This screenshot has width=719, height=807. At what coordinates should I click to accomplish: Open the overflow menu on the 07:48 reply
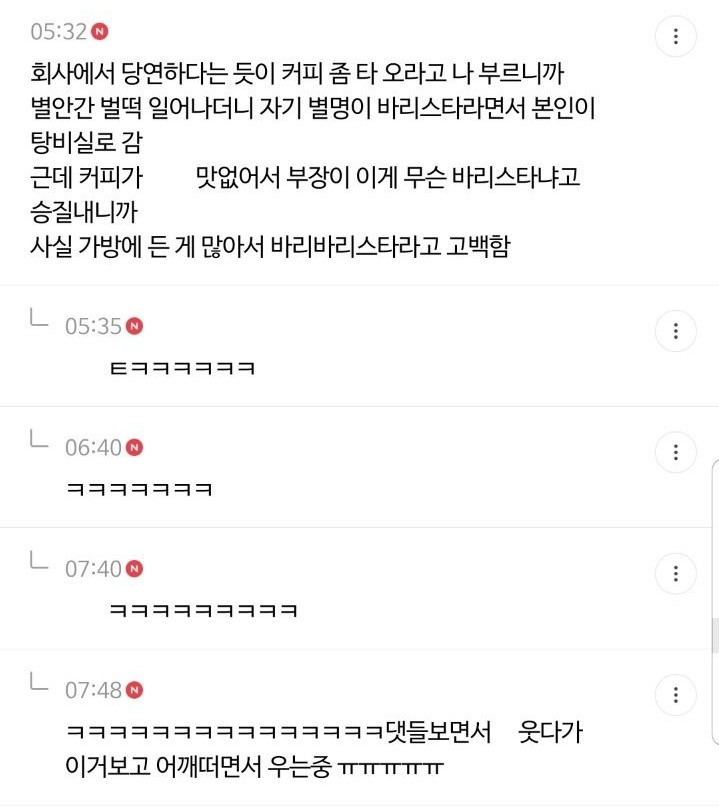pos(676,694)
